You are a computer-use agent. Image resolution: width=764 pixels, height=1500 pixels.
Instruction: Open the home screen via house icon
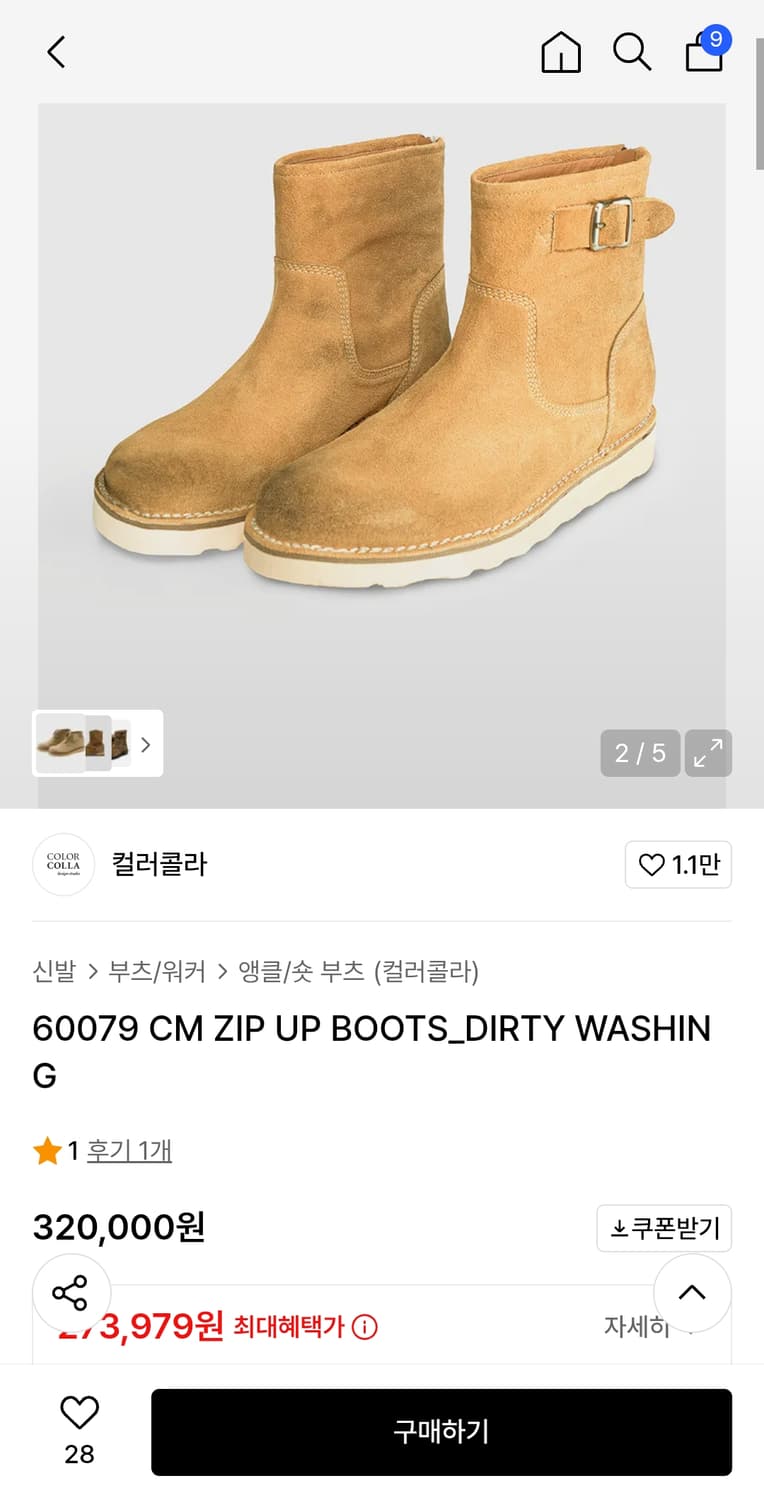561,55
